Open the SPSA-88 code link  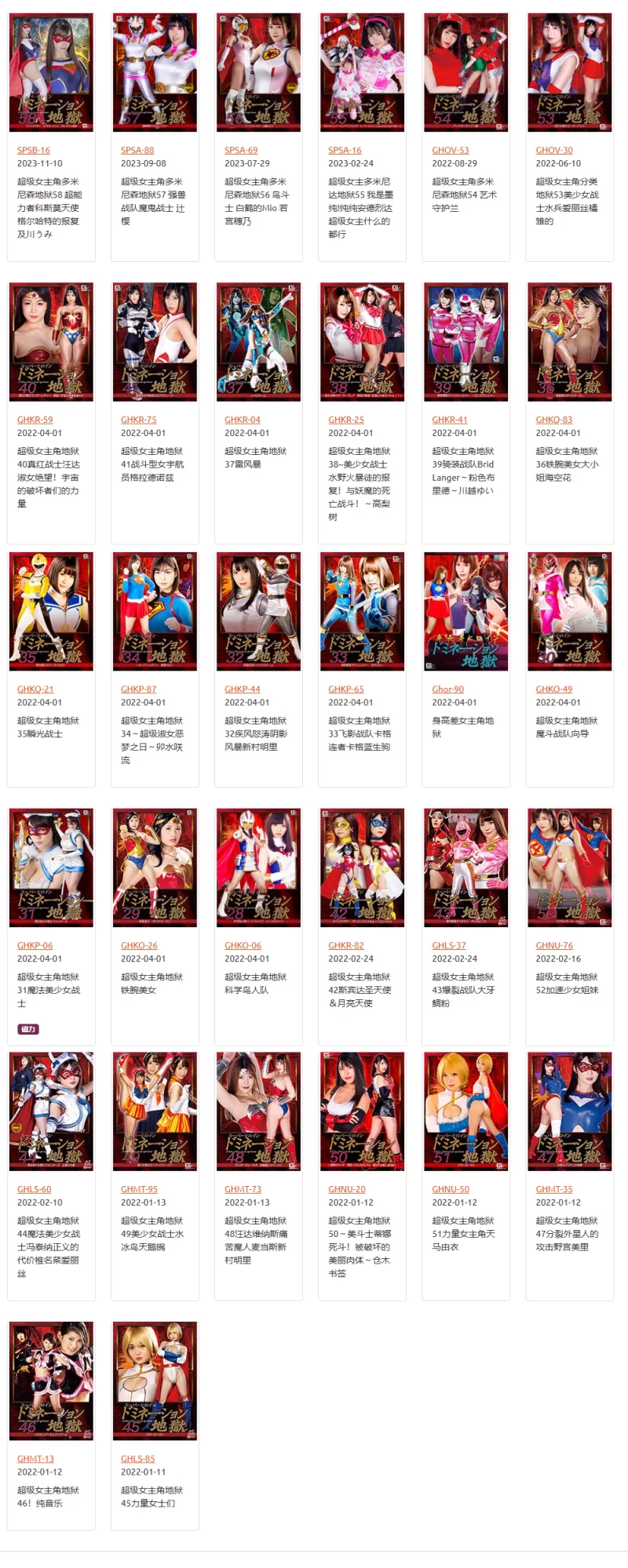click(x=137, y=150)
